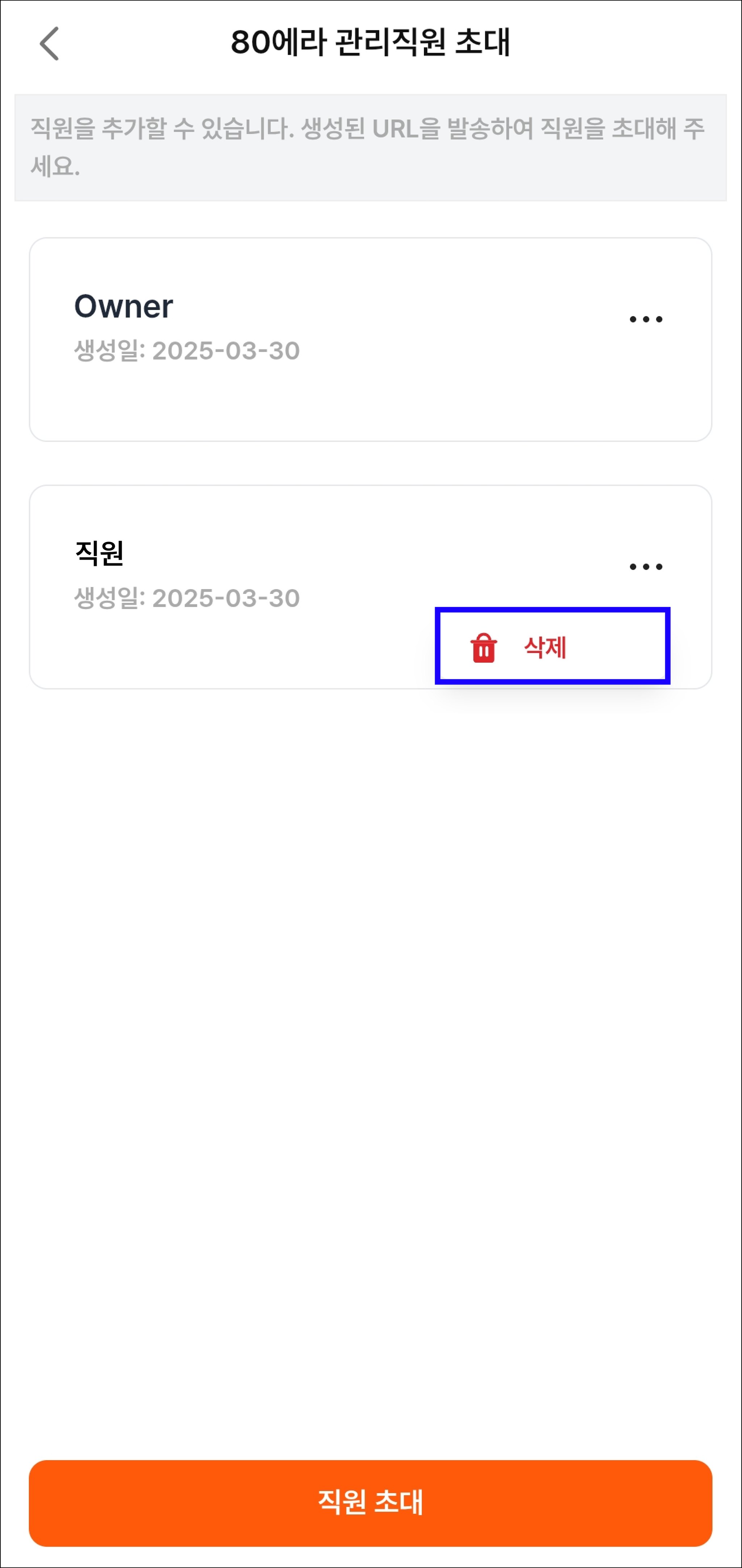The height and width of the screenshot is (1568, 742).
Task: Go back using the top-left arrow
Action: [49, 43]
